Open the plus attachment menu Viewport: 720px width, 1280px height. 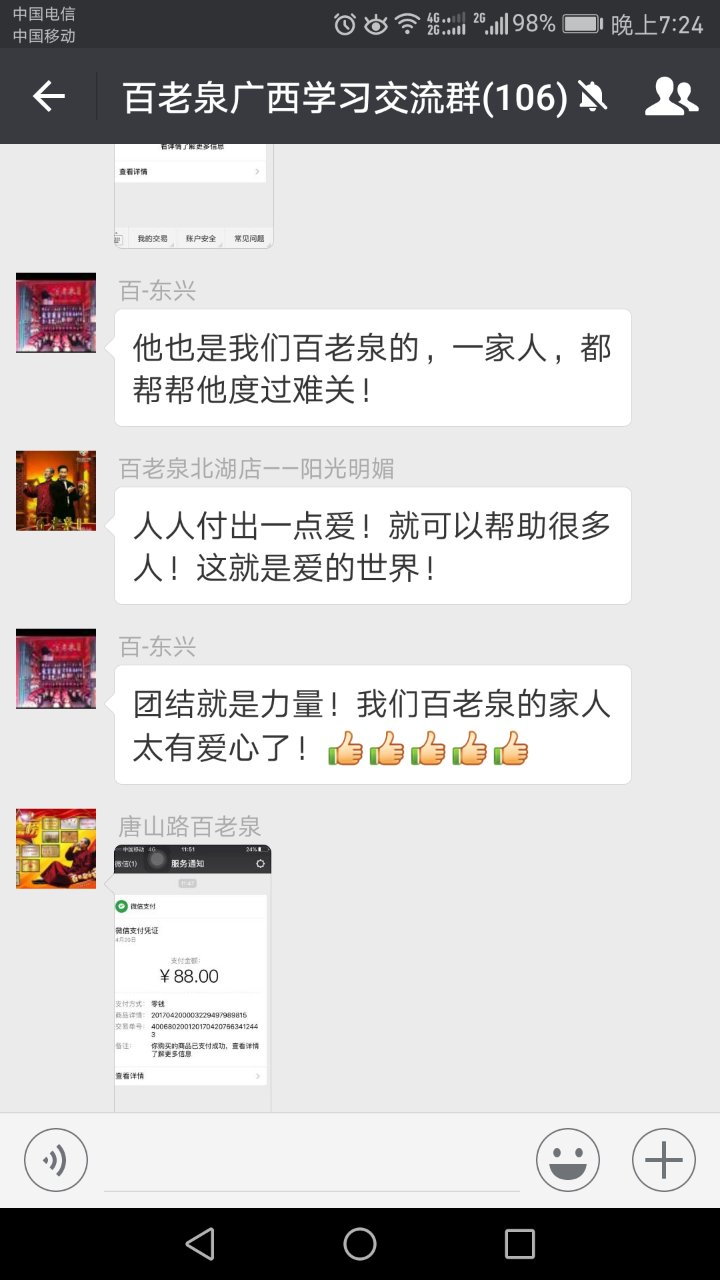coord(663,1160)
